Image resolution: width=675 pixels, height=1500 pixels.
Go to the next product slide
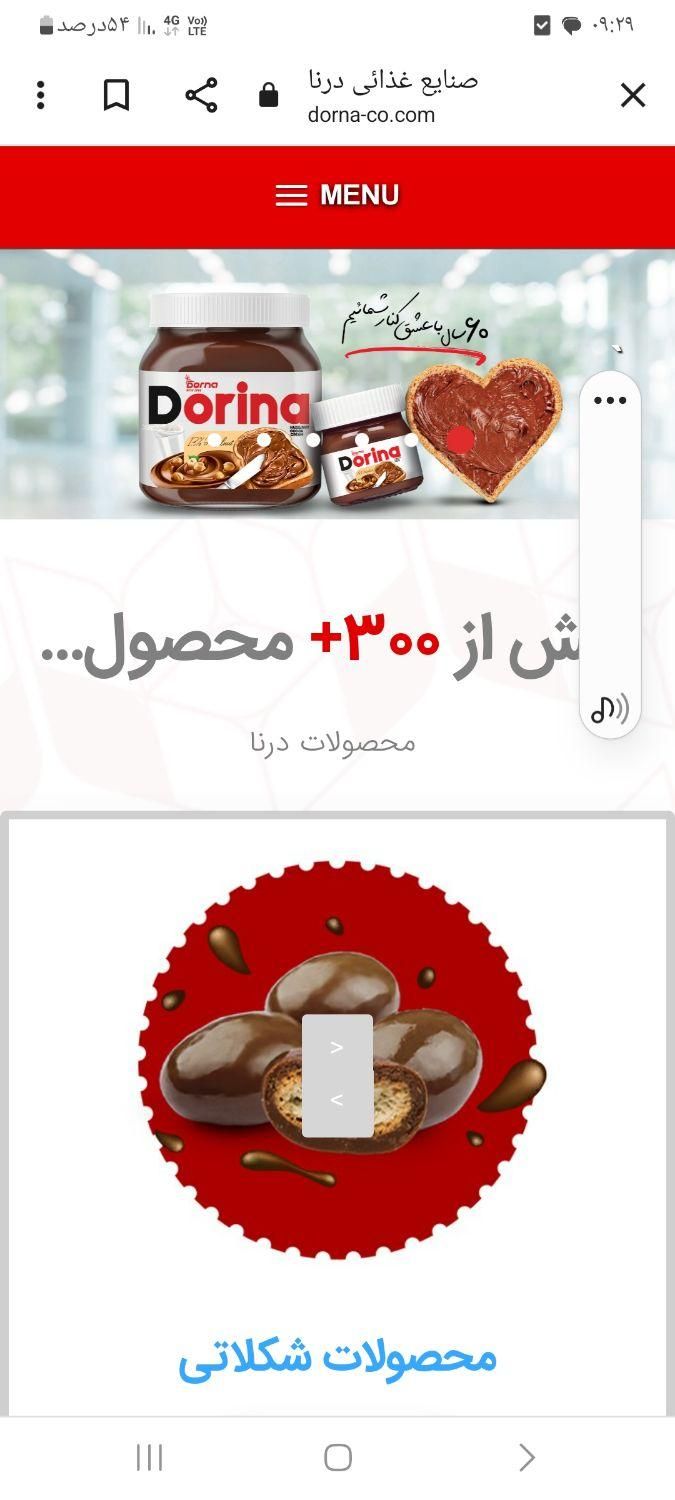337,1047
